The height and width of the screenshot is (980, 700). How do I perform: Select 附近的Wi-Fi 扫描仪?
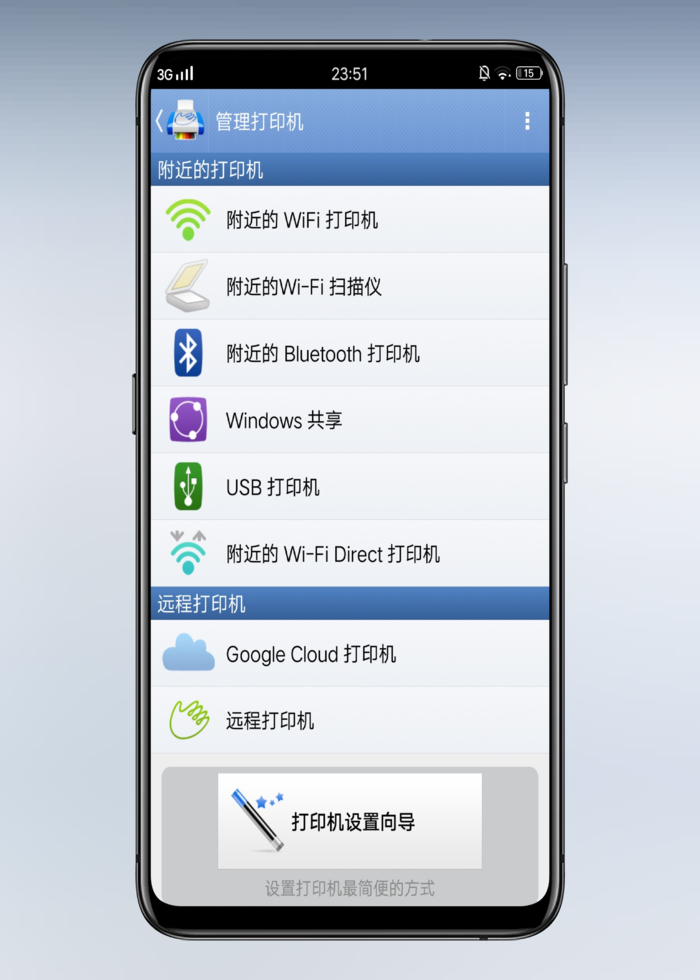(x=350, y=287)
